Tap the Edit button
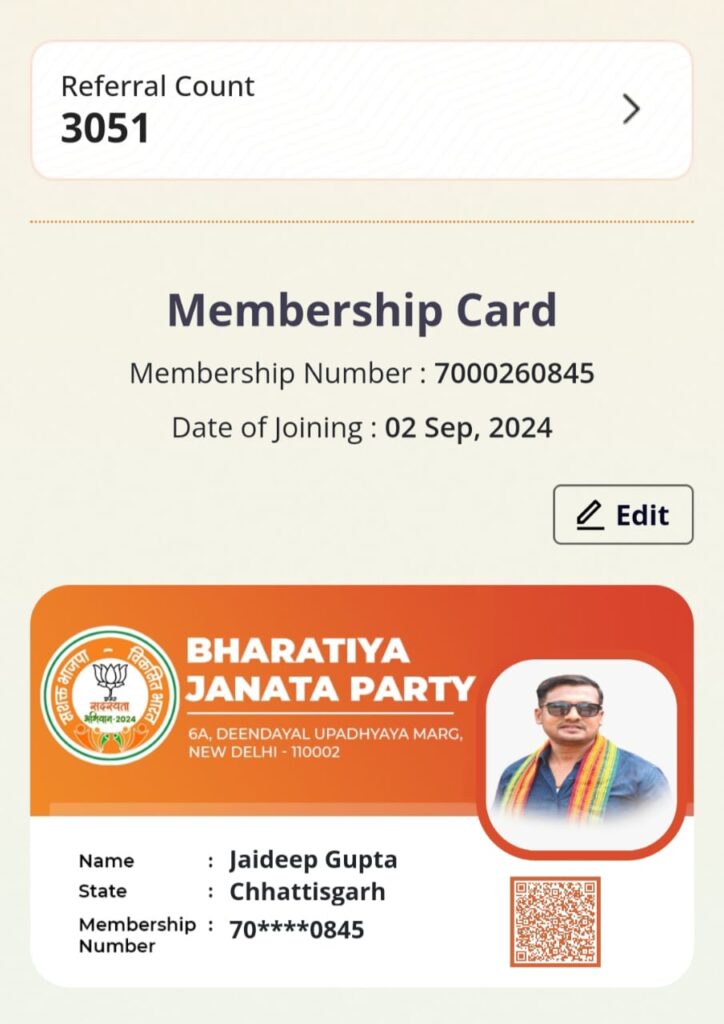 622,515
